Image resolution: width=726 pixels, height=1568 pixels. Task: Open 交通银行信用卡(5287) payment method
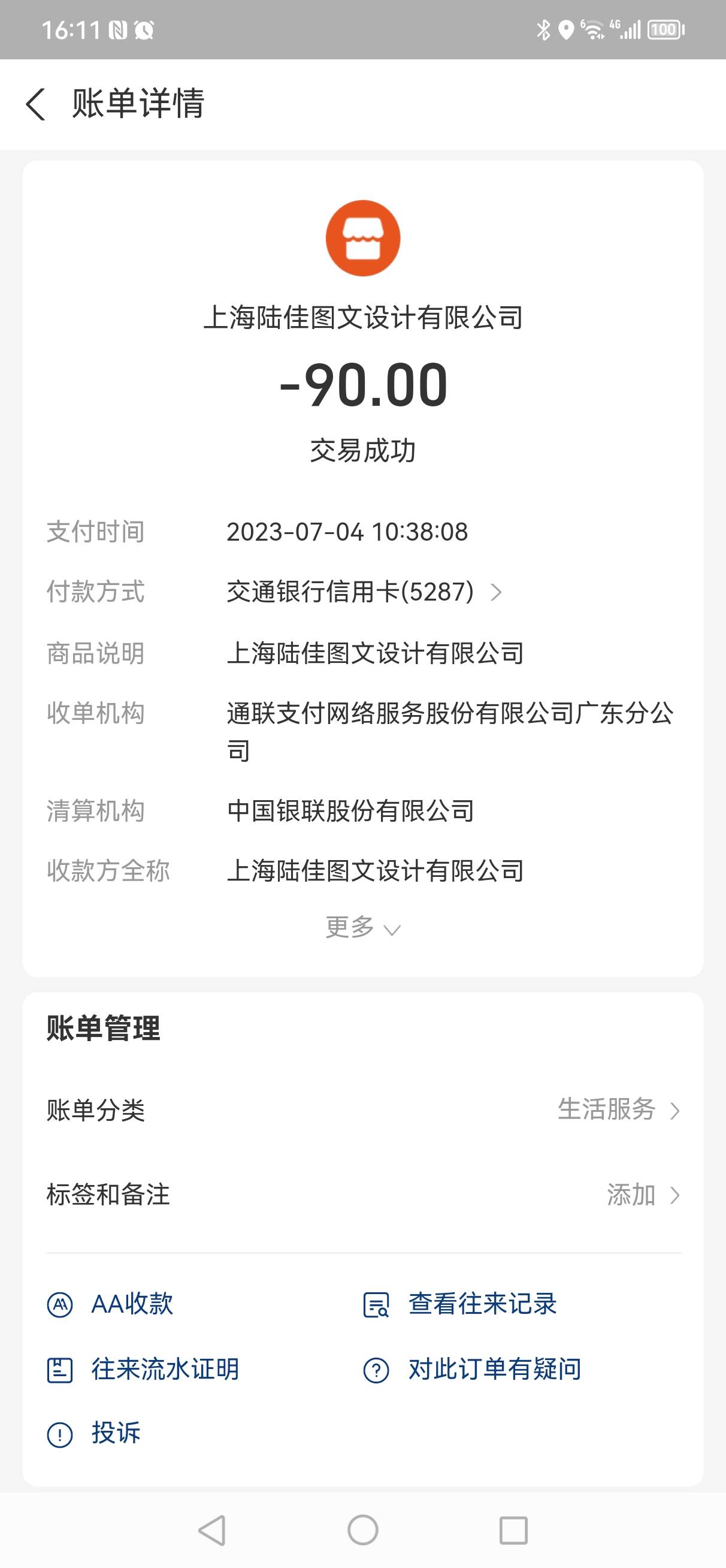364,592
